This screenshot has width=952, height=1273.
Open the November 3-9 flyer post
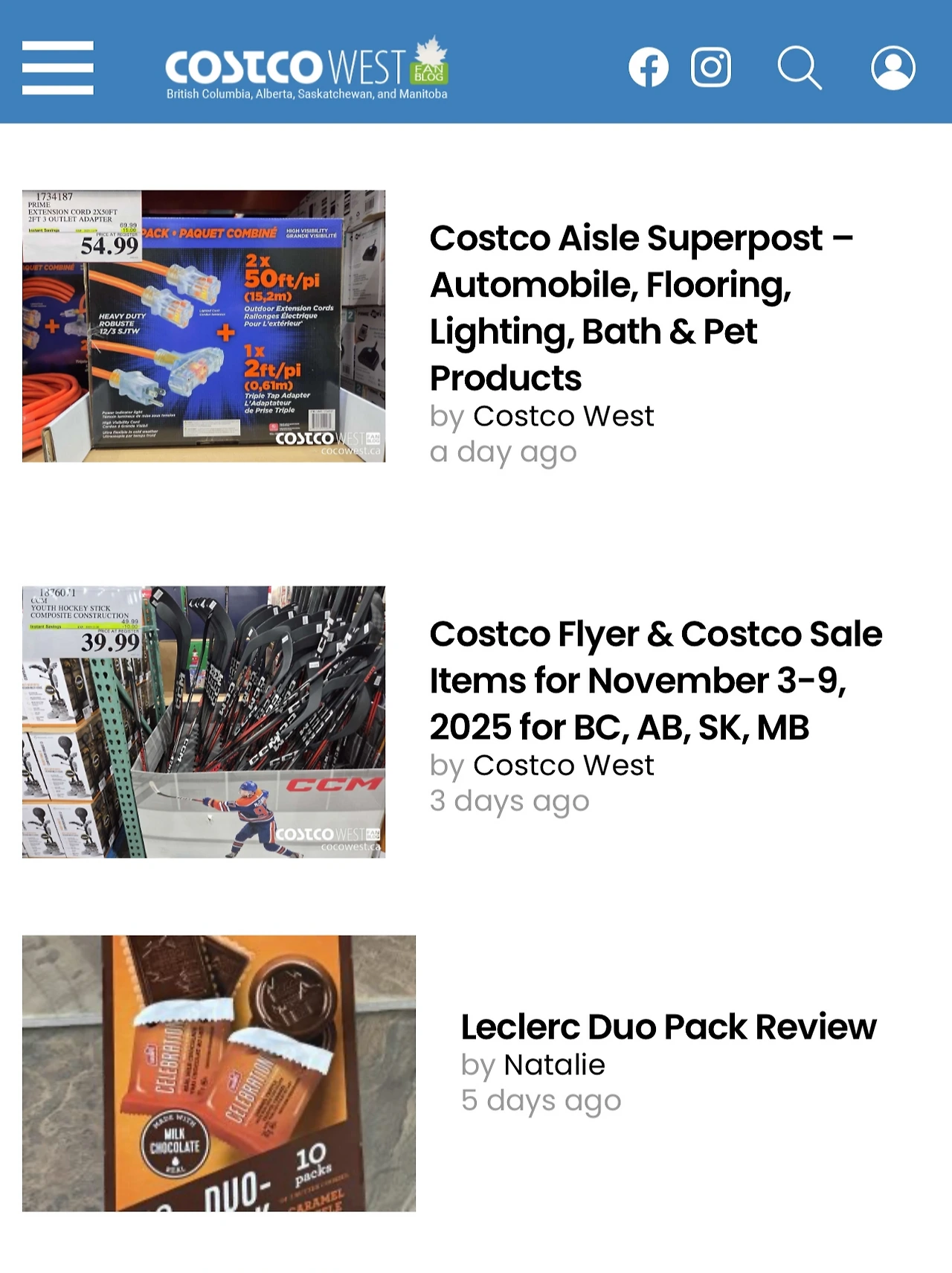coord(655,680)
